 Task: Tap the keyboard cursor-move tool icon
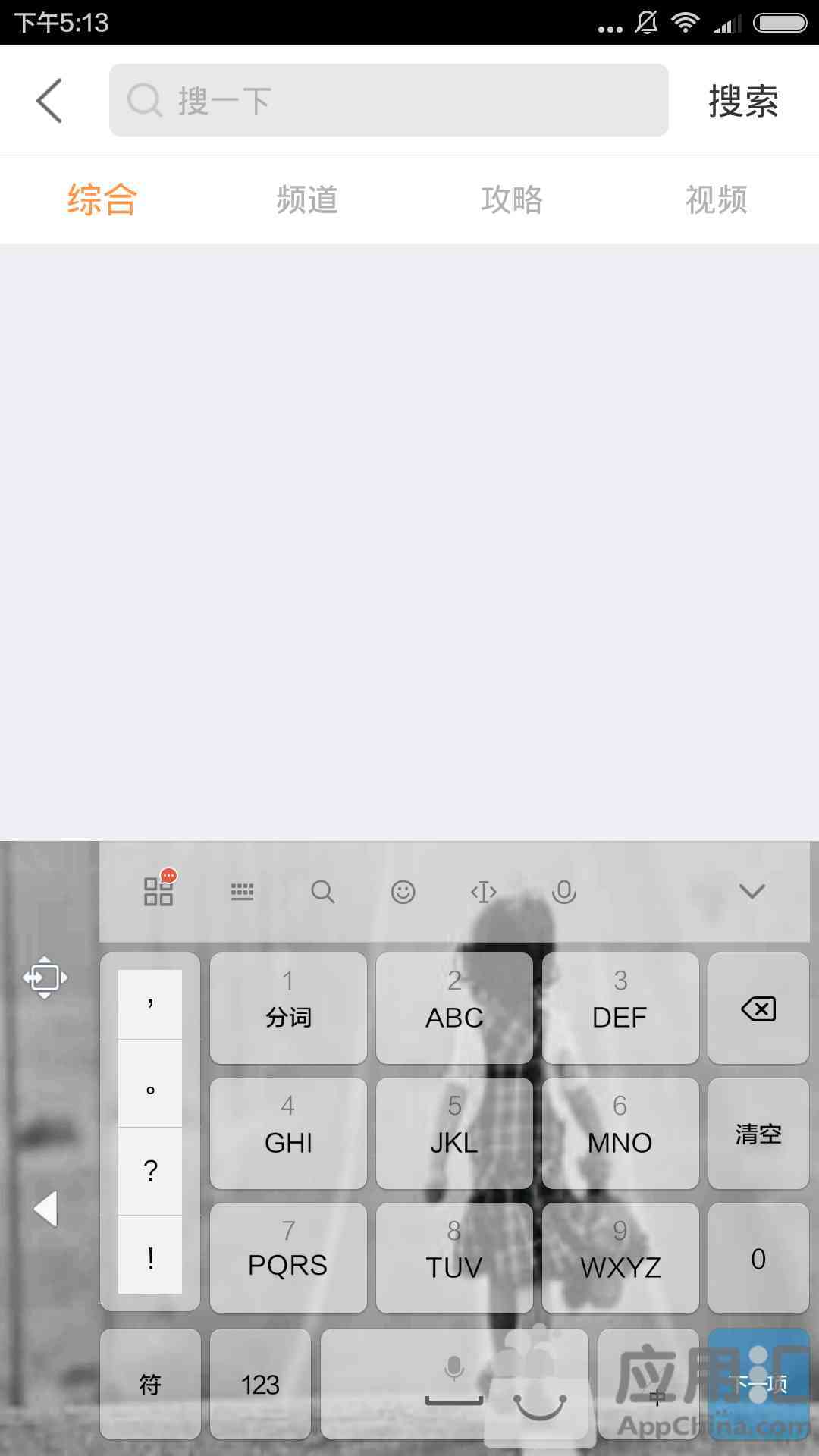pos(483,892)
